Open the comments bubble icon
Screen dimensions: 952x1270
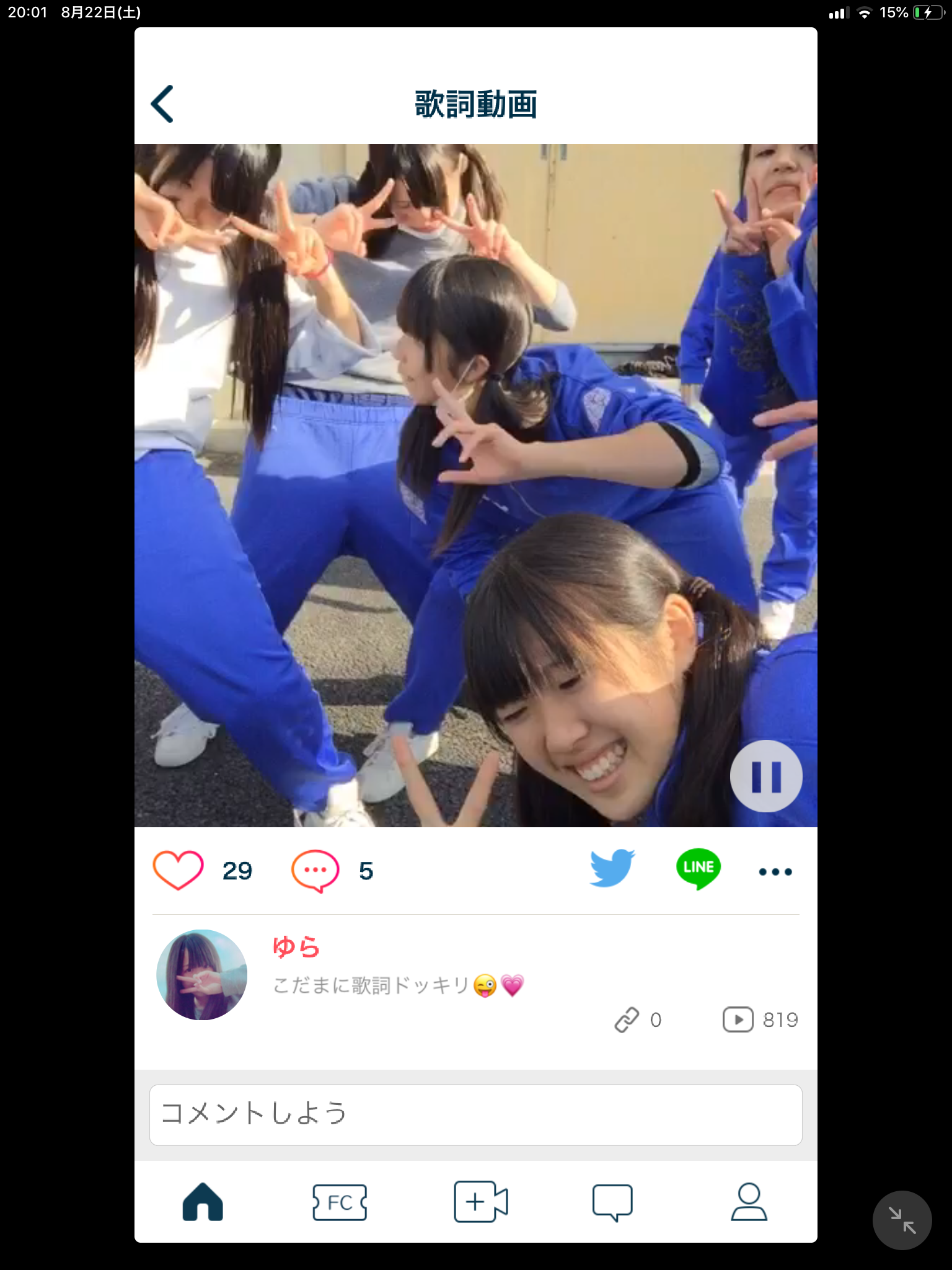(315, 871)
